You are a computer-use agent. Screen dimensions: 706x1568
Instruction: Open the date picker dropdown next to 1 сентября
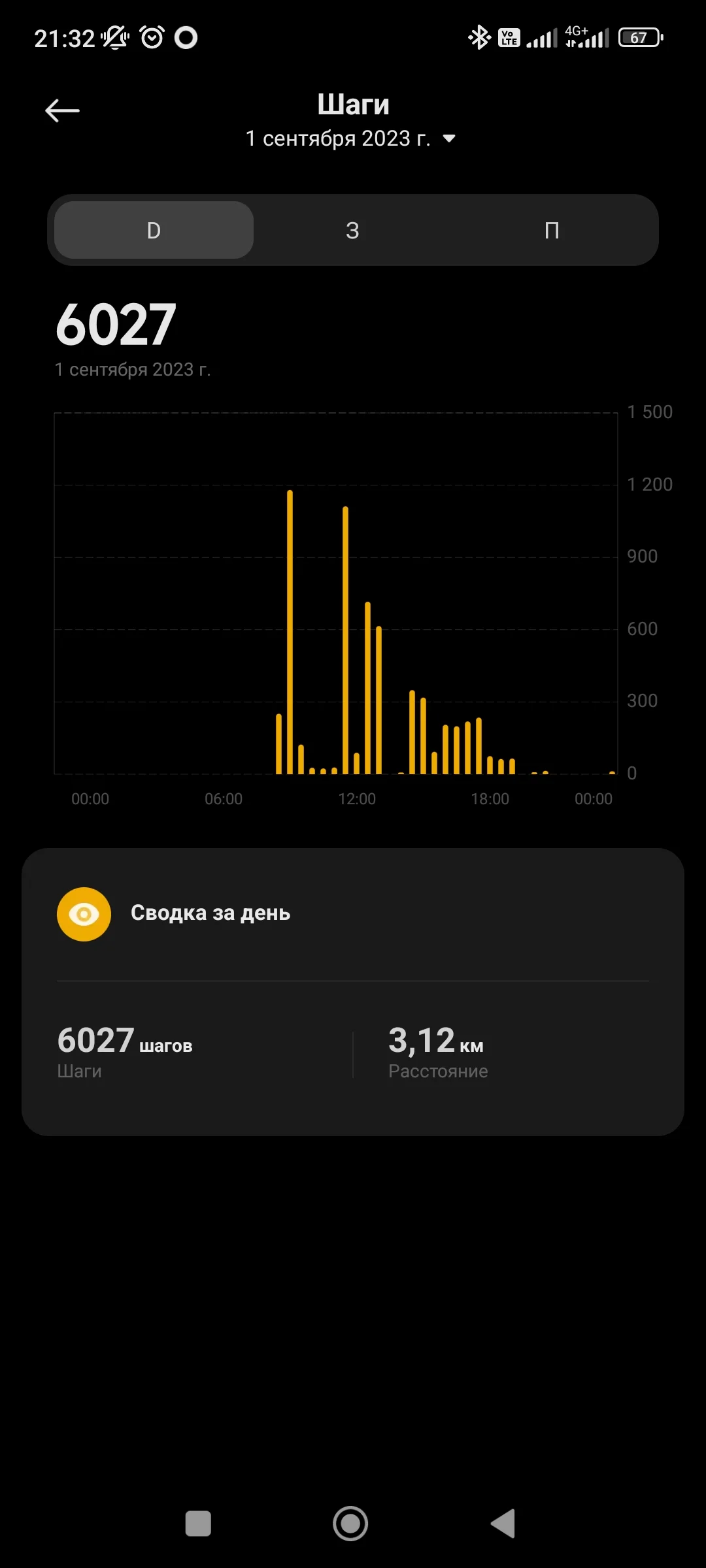pos(449,139)
